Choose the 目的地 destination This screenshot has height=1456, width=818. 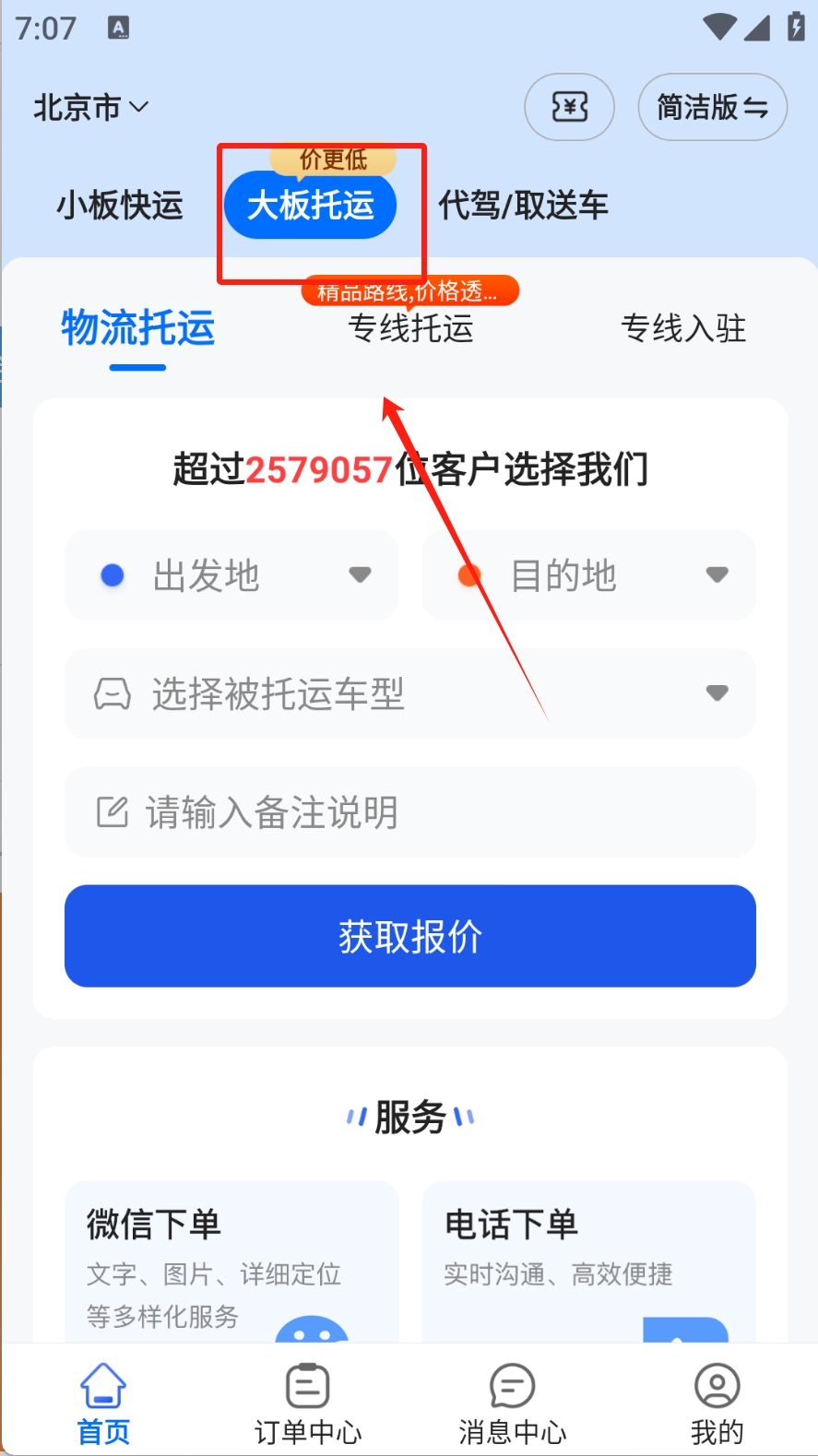588,575
